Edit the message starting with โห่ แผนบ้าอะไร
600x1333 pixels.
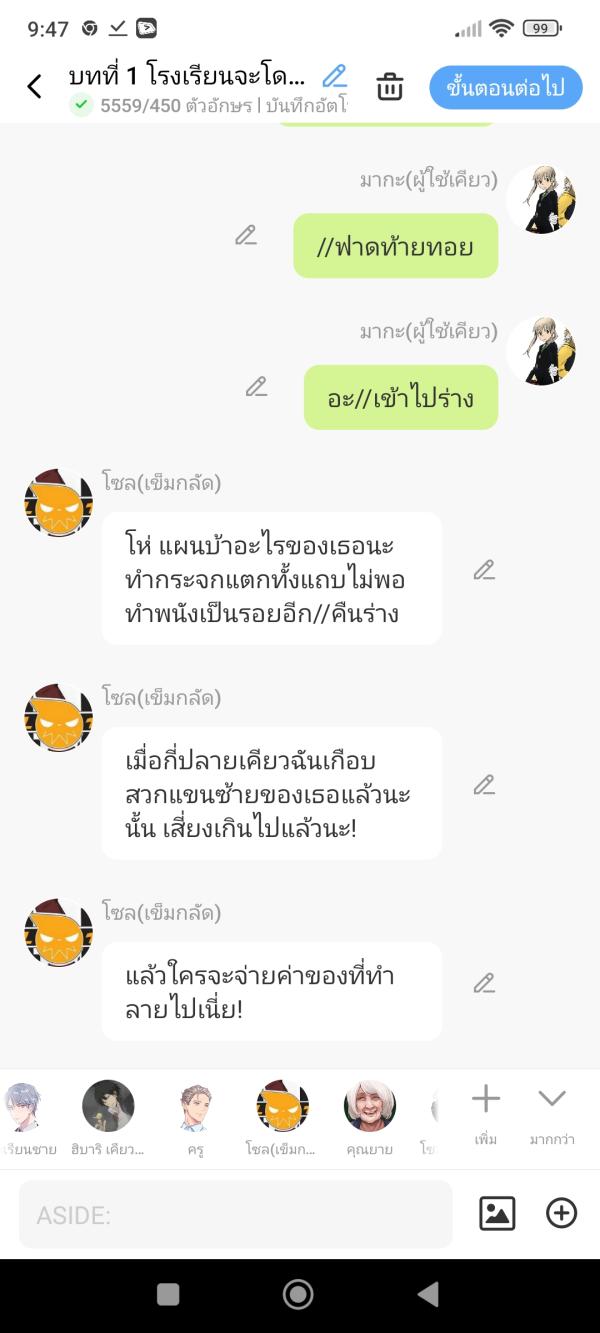(x=484, y=570)
